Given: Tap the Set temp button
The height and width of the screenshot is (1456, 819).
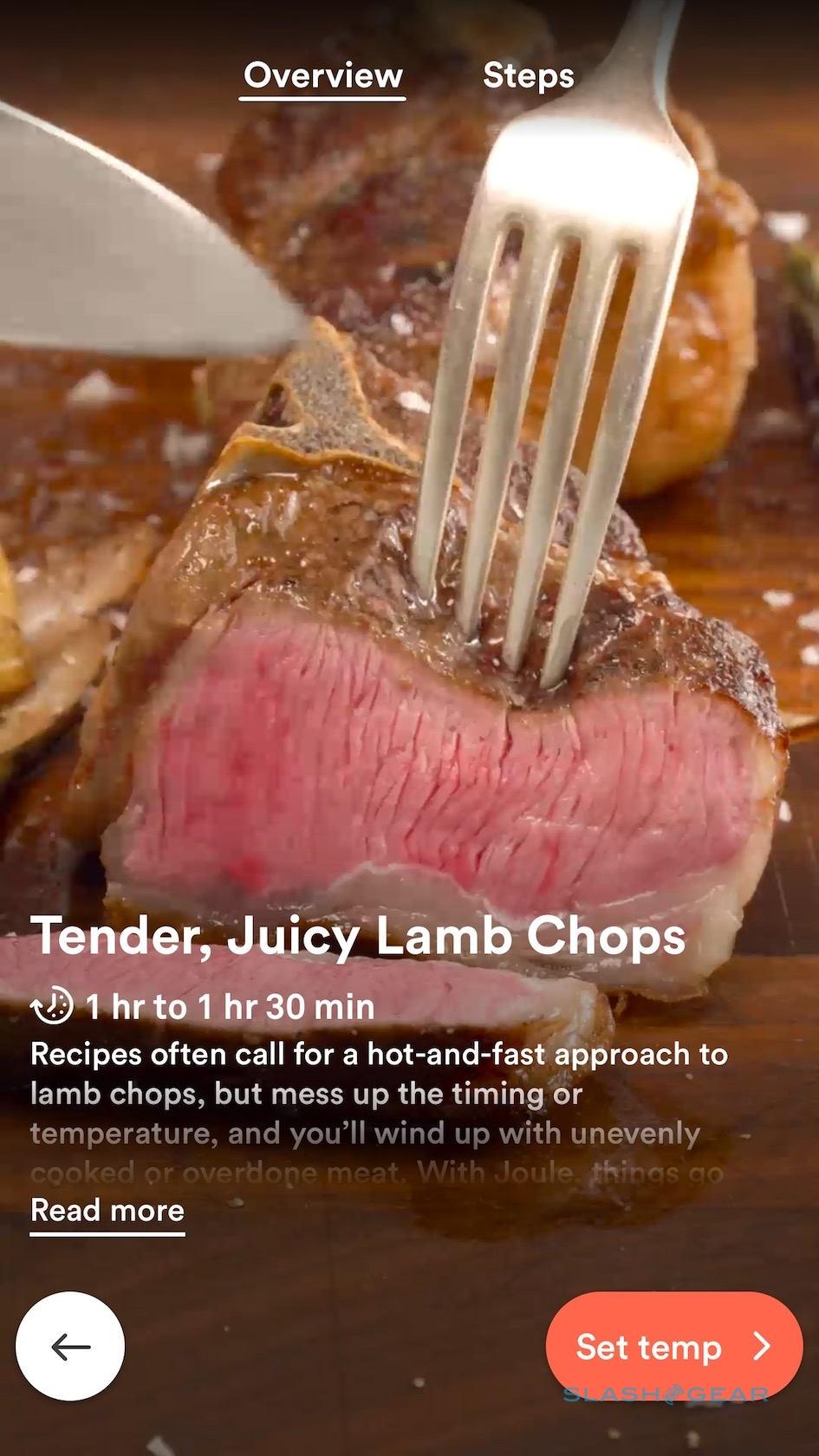Looking at the screenshot, I should [x=673, y=1346].
